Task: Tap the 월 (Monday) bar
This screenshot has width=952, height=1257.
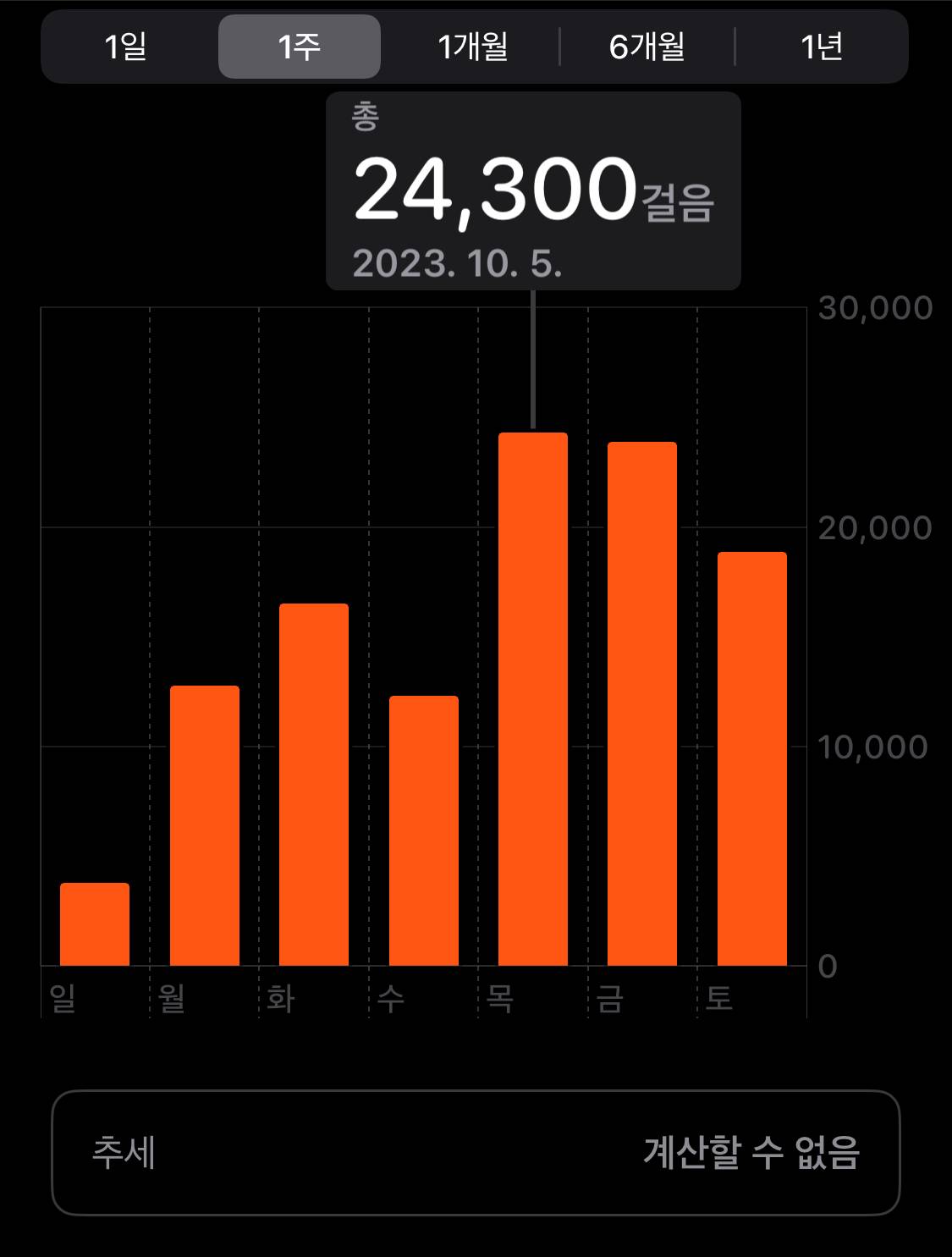Action: [x=205, y=825]
